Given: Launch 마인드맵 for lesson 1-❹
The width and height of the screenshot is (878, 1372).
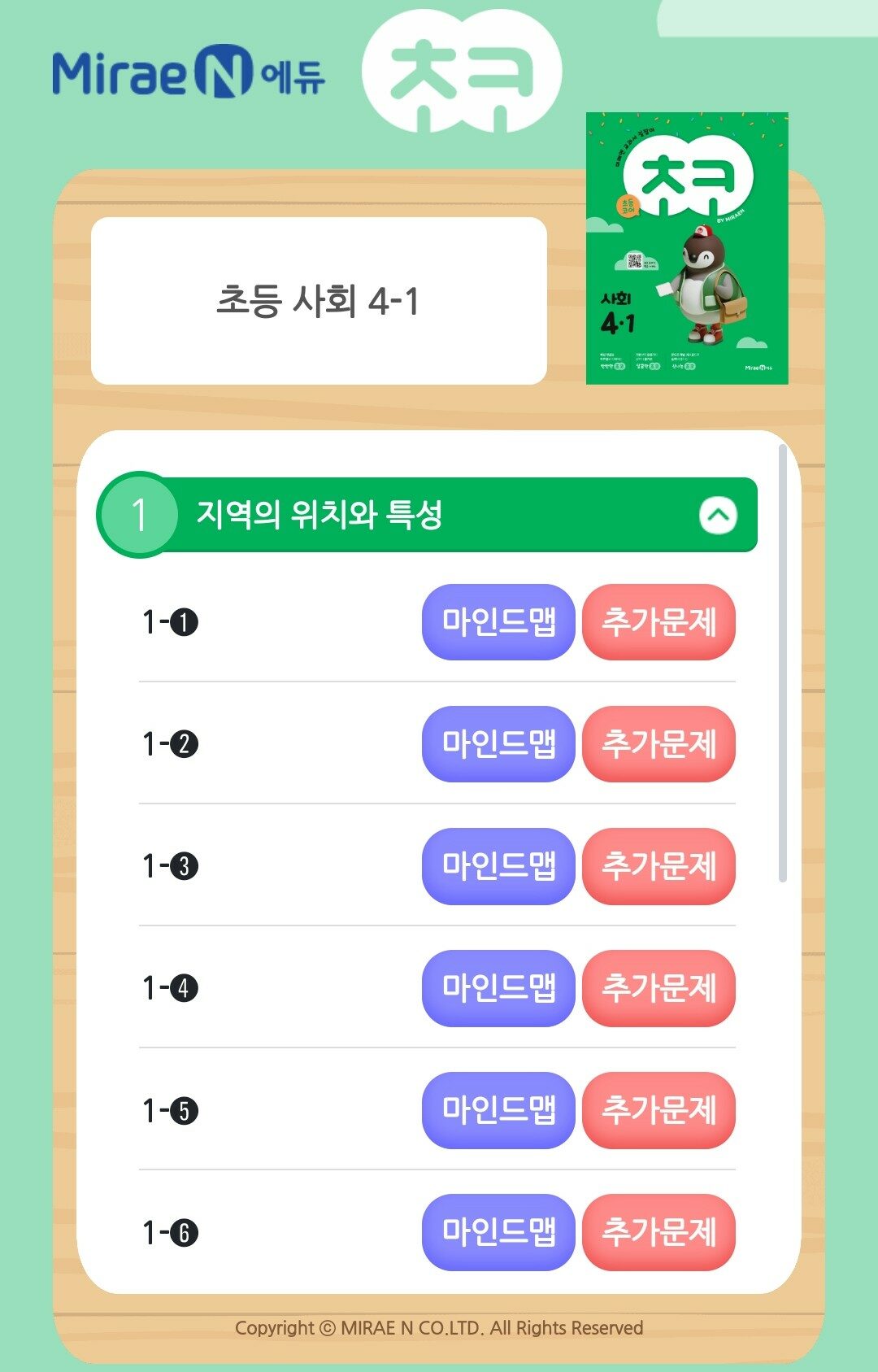Looking at the screenshot, I should point(498,988).
